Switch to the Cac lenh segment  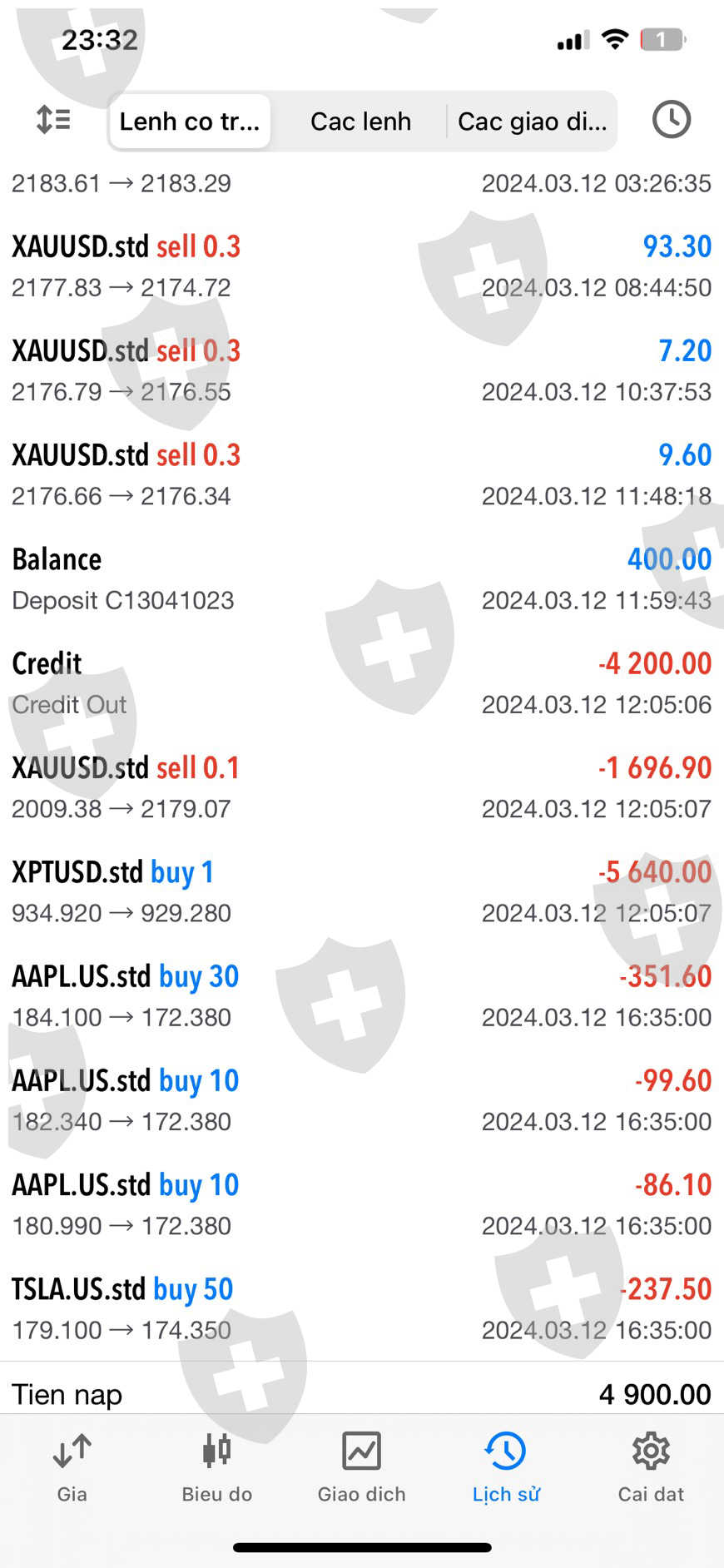point(360,122)
